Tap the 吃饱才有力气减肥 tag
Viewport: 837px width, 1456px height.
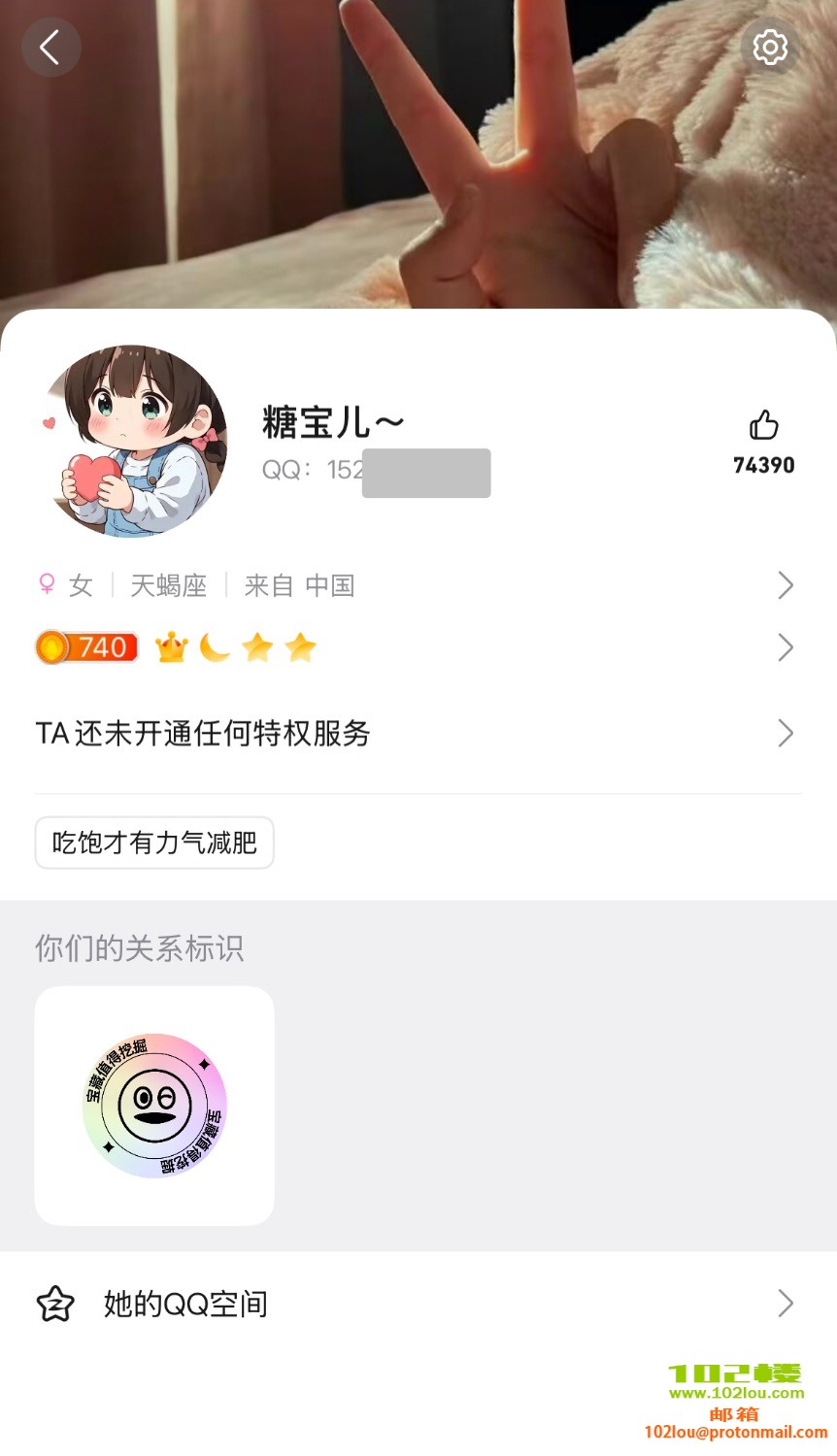pyautogui.click(x=154, y=843)
